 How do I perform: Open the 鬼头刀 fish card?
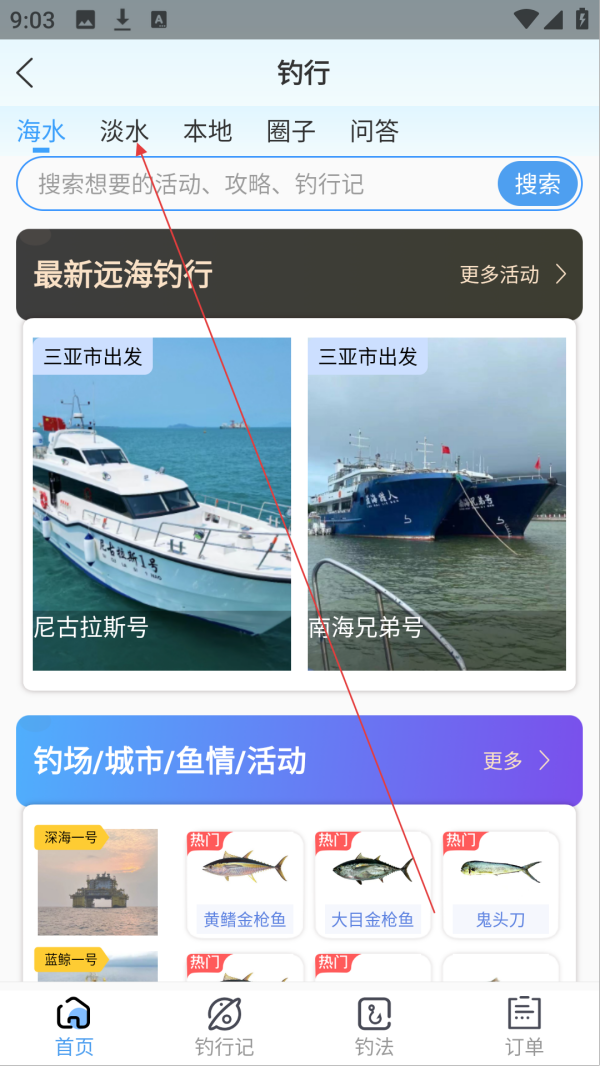(x=500, y=884)
